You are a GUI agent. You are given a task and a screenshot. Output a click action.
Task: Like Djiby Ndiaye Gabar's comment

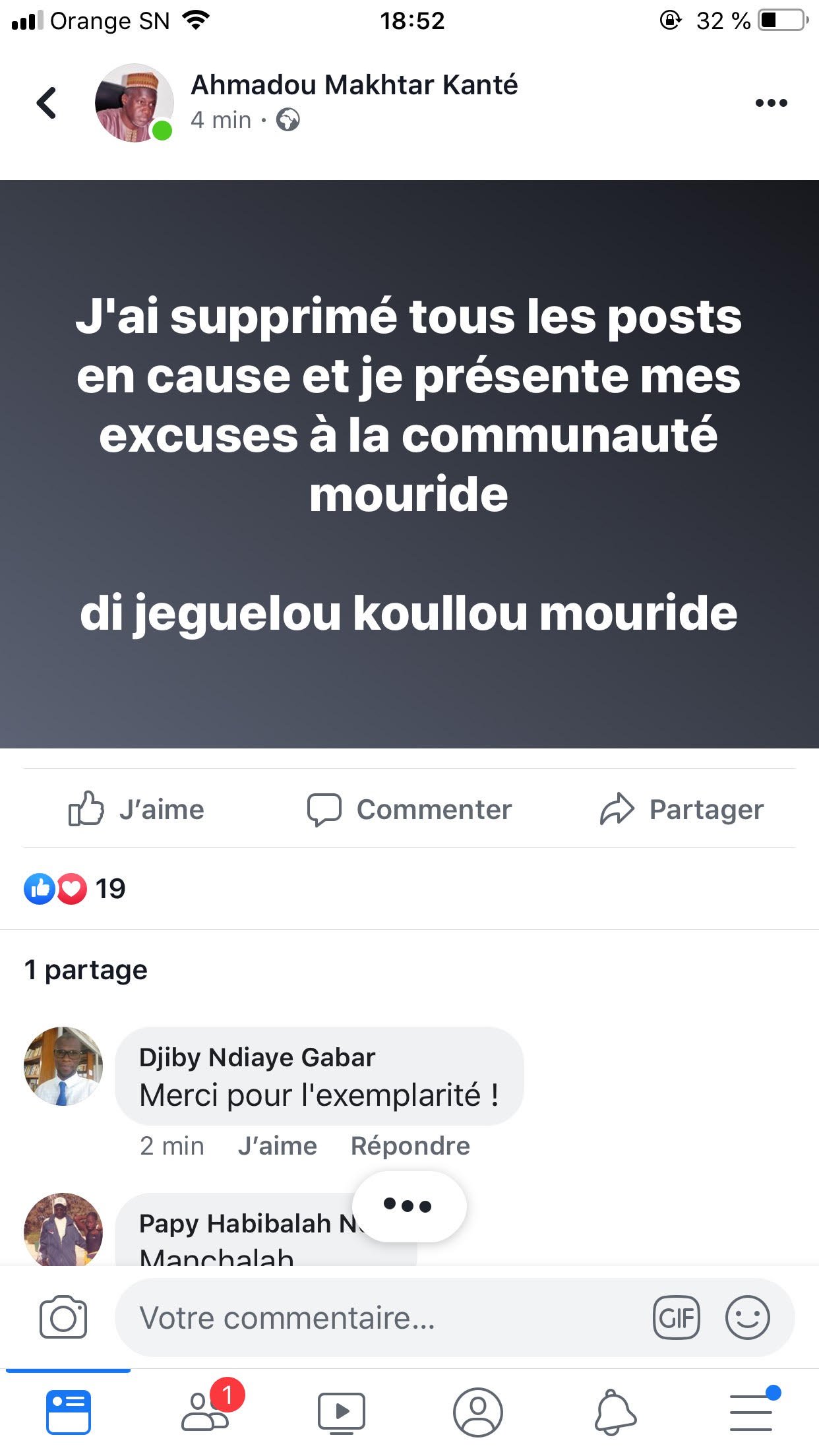[x=277, y=1146]
